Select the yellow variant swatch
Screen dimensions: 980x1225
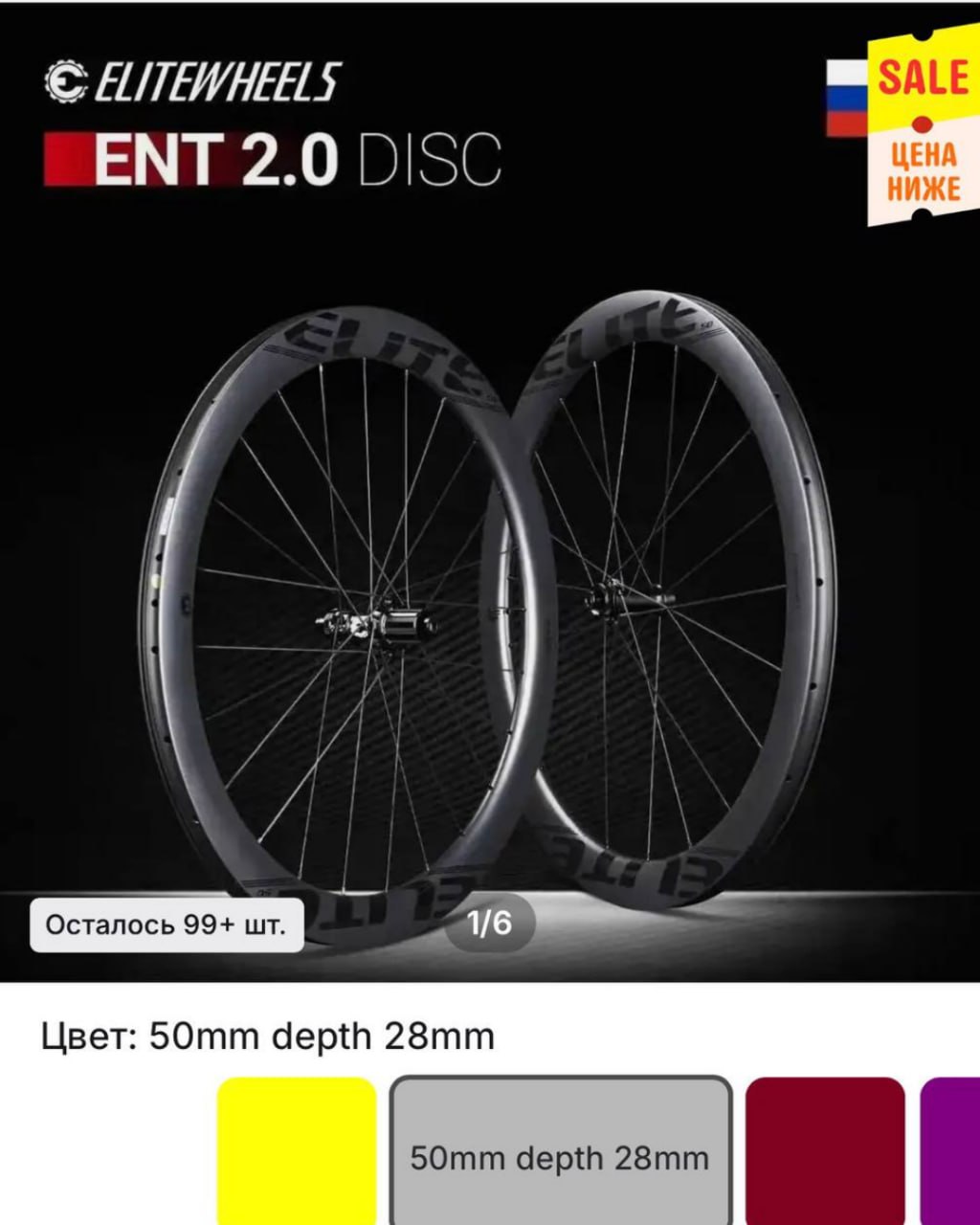298,1150
